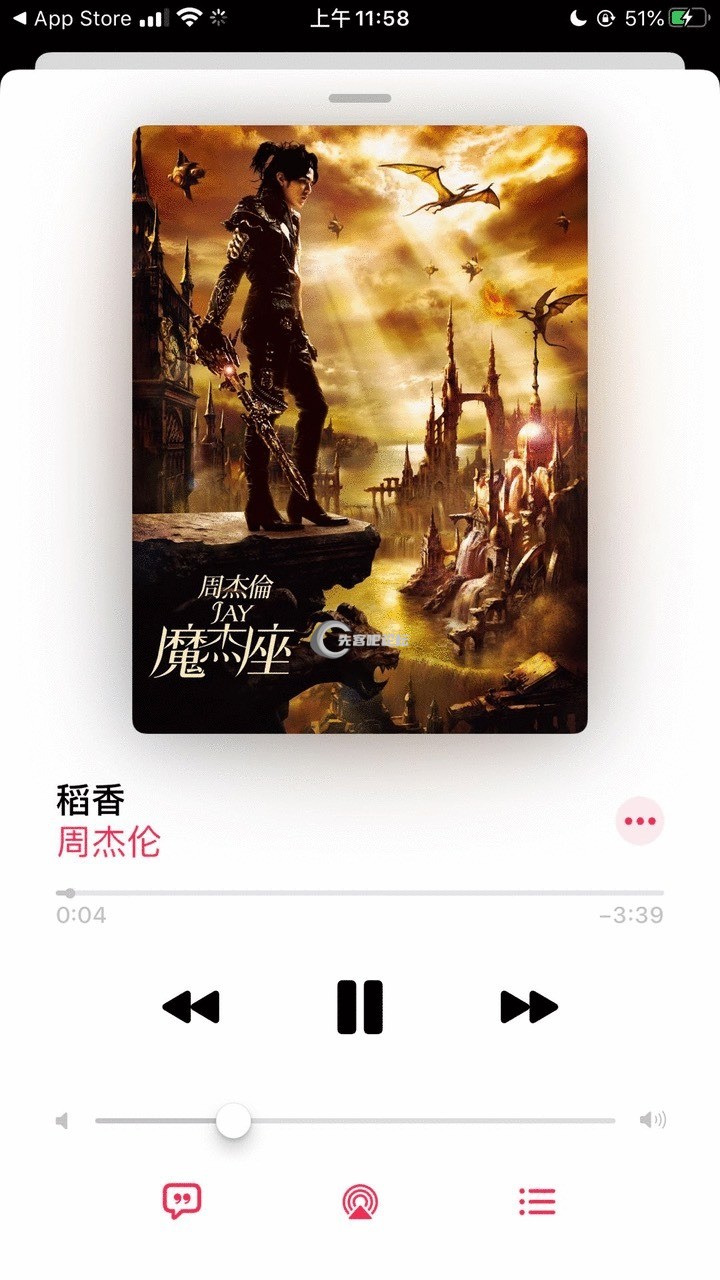Viewport: 720px width, 1280px height.
Task: Tap the volume slider track
Action: [x=420, y=1121]
